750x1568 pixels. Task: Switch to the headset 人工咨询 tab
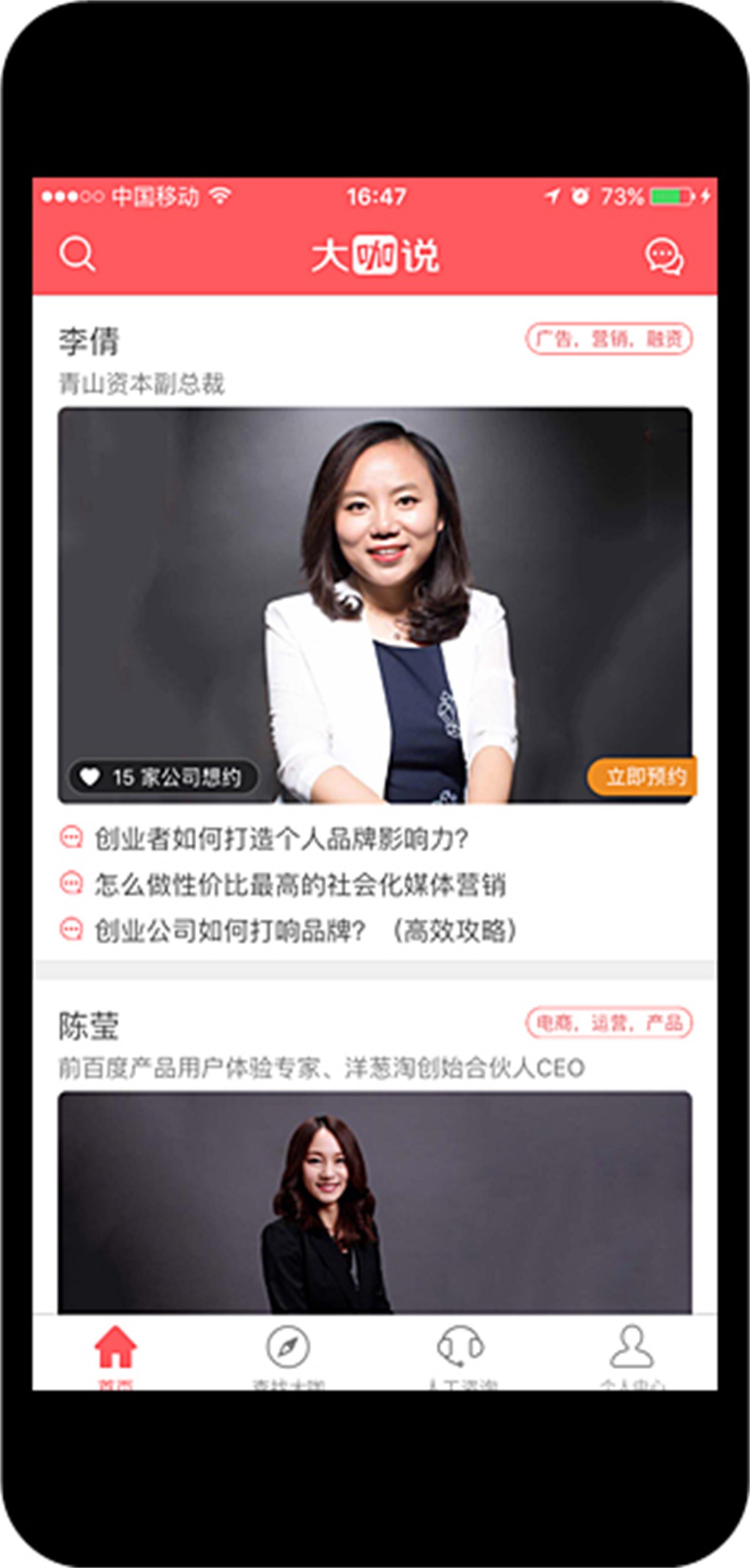tap(461, 1353)
